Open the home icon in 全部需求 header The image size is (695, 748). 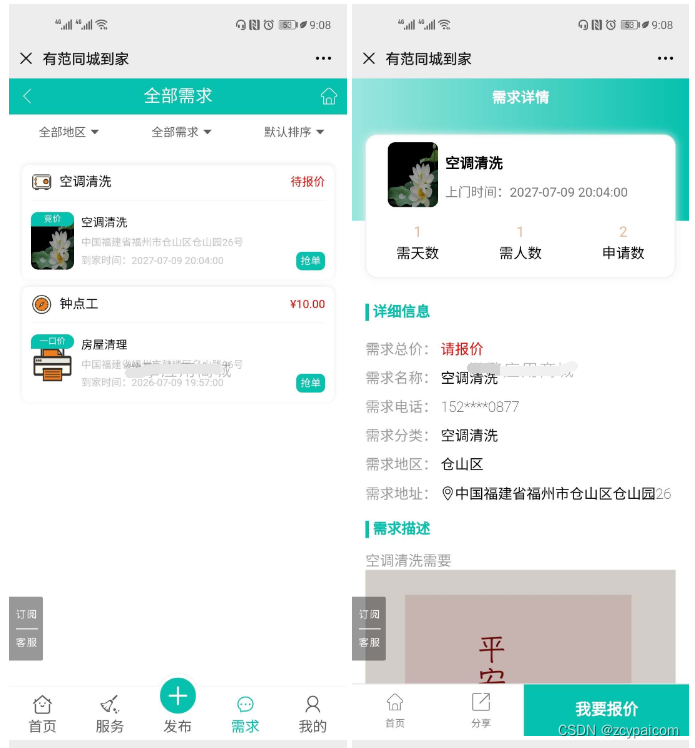(x=328, y=96)
